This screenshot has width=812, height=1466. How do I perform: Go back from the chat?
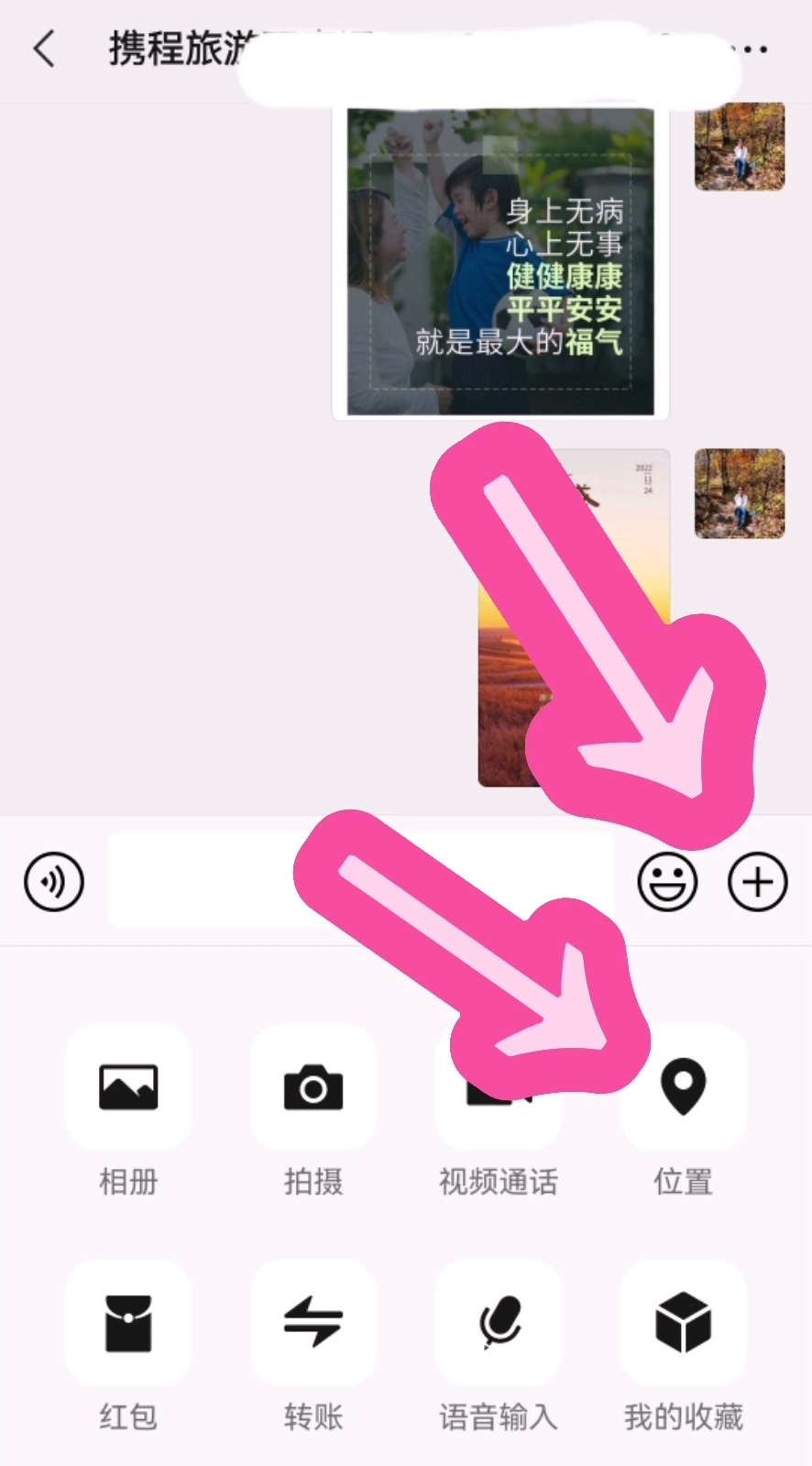[44, 49]
